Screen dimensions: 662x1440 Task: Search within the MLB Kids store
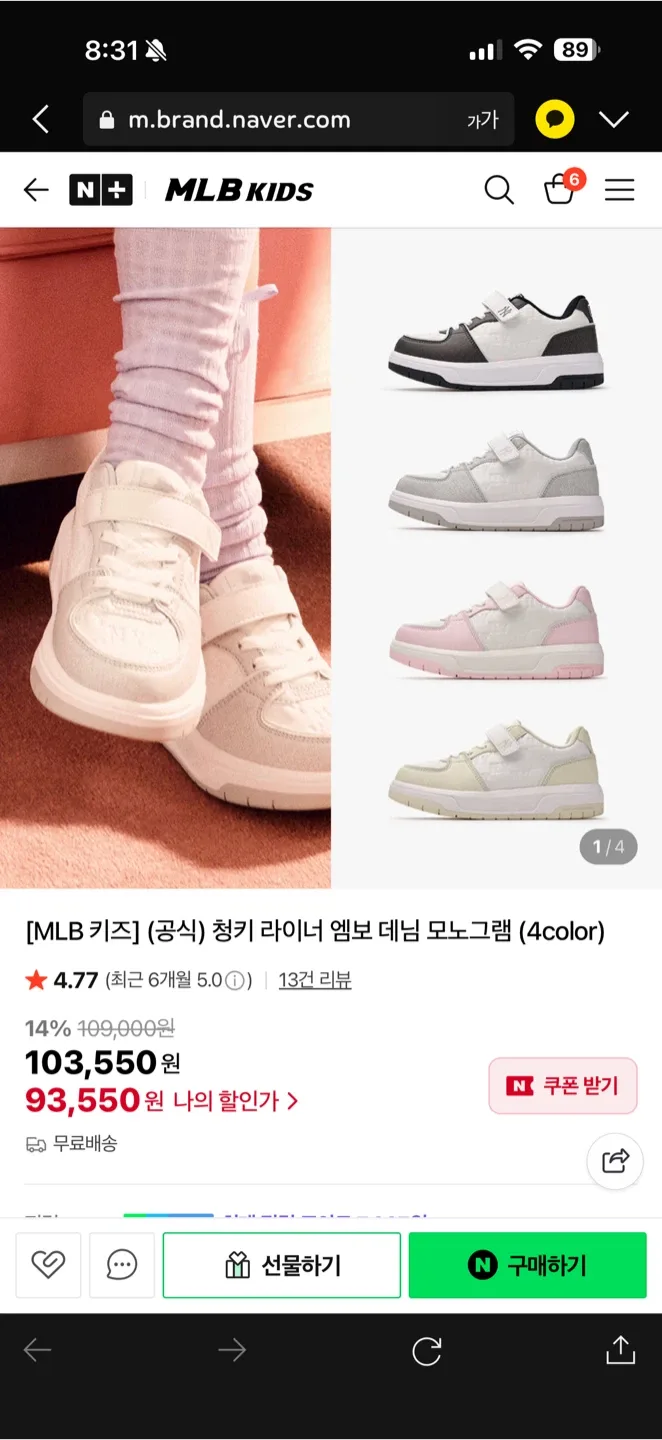tap(498, 190)
